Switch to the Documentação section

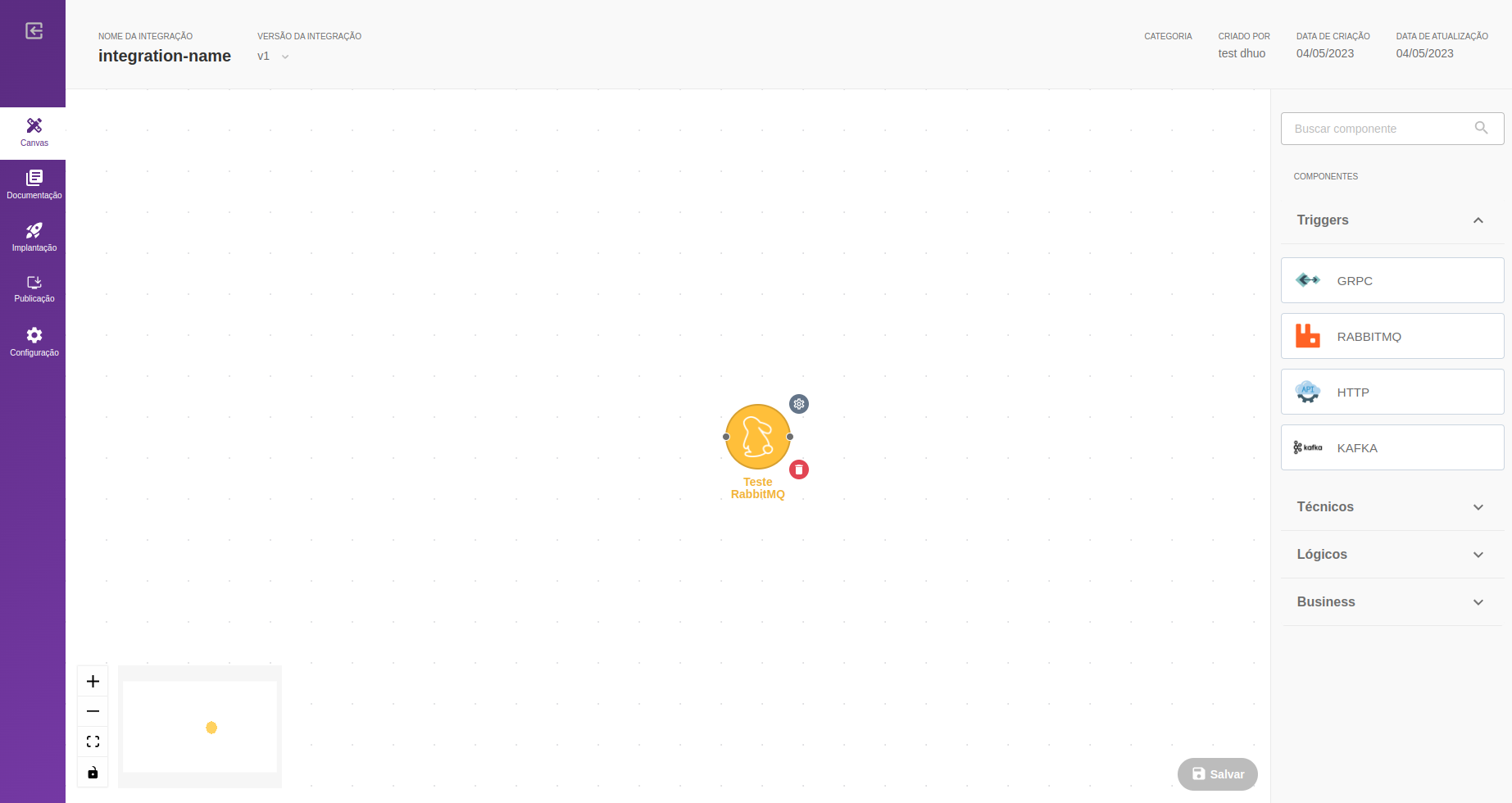34,184
